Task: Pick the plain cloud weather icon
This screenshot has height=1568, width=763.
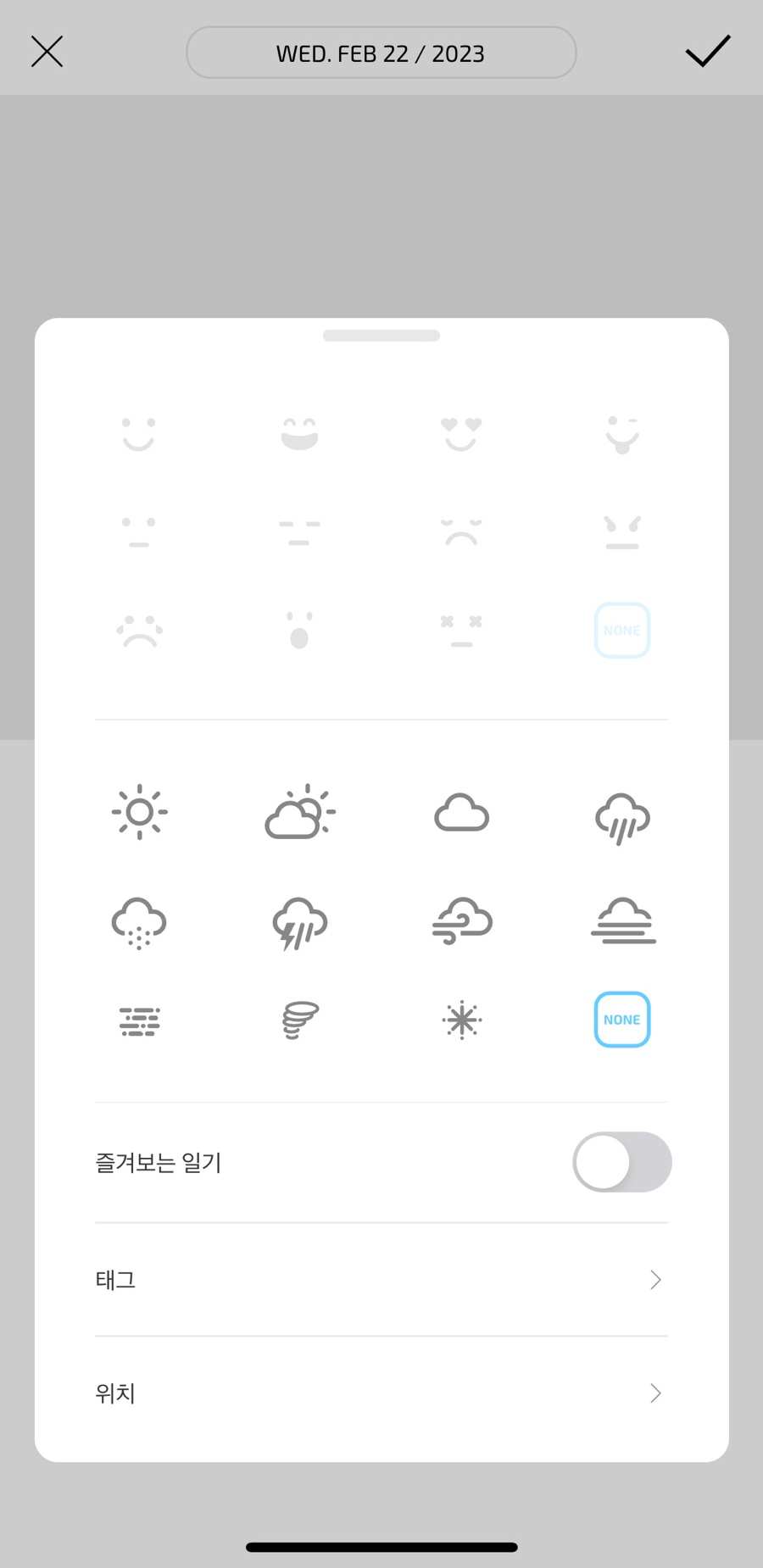Action: point(461,812)
